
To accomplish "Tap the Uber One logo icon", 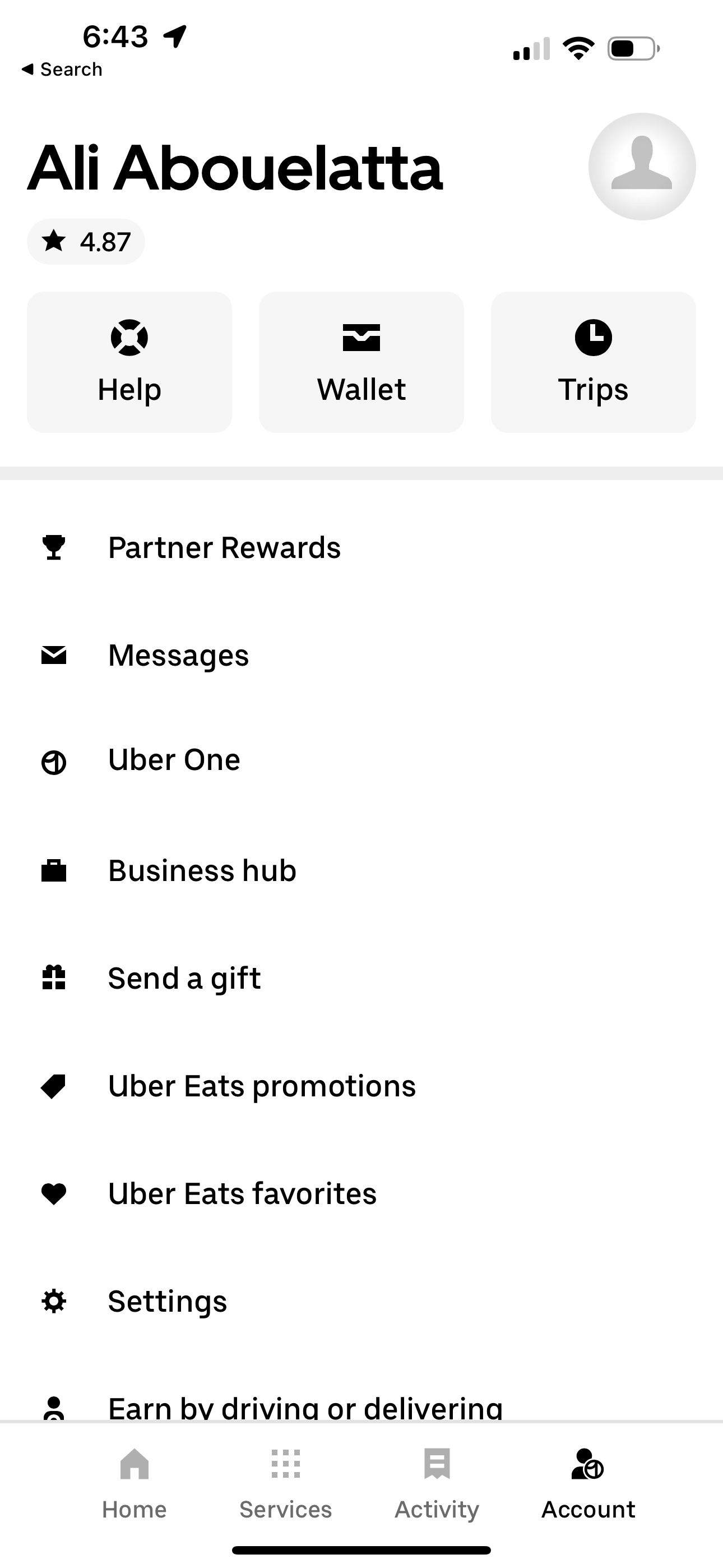I will (54, 762).
